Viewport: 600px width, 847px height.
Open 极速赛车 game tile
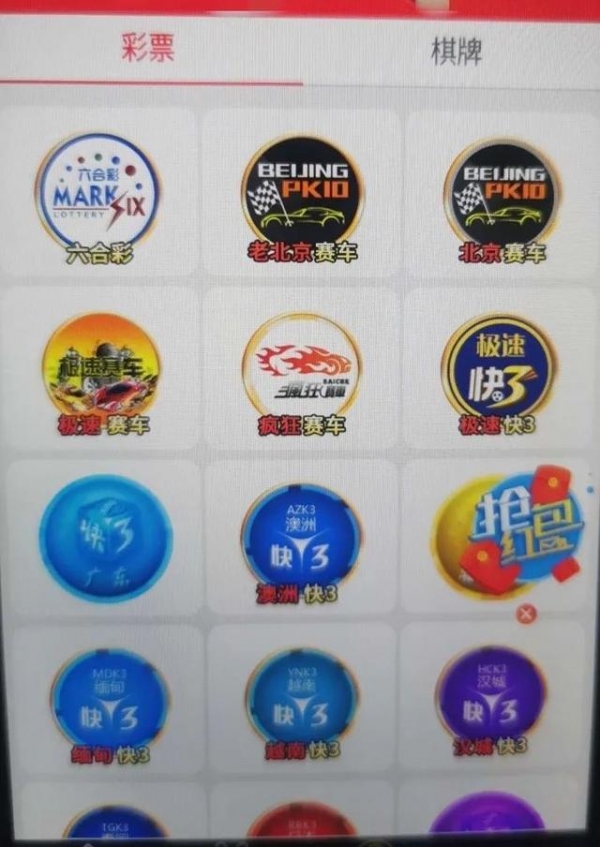click(x=100, y=368)
